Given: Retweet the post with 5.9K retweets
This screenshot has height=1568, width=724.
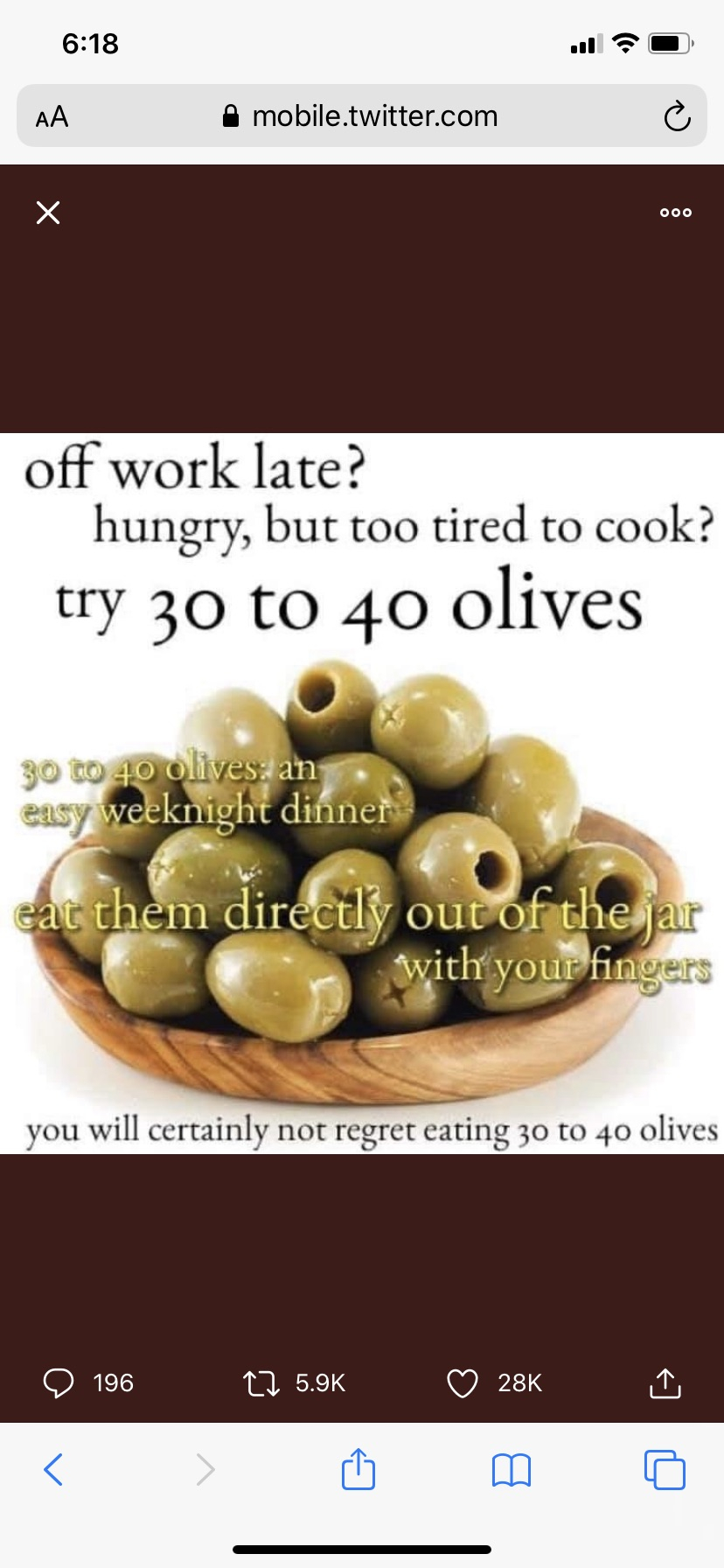Looking at the screenshot, I should (x=261, y=1382).
